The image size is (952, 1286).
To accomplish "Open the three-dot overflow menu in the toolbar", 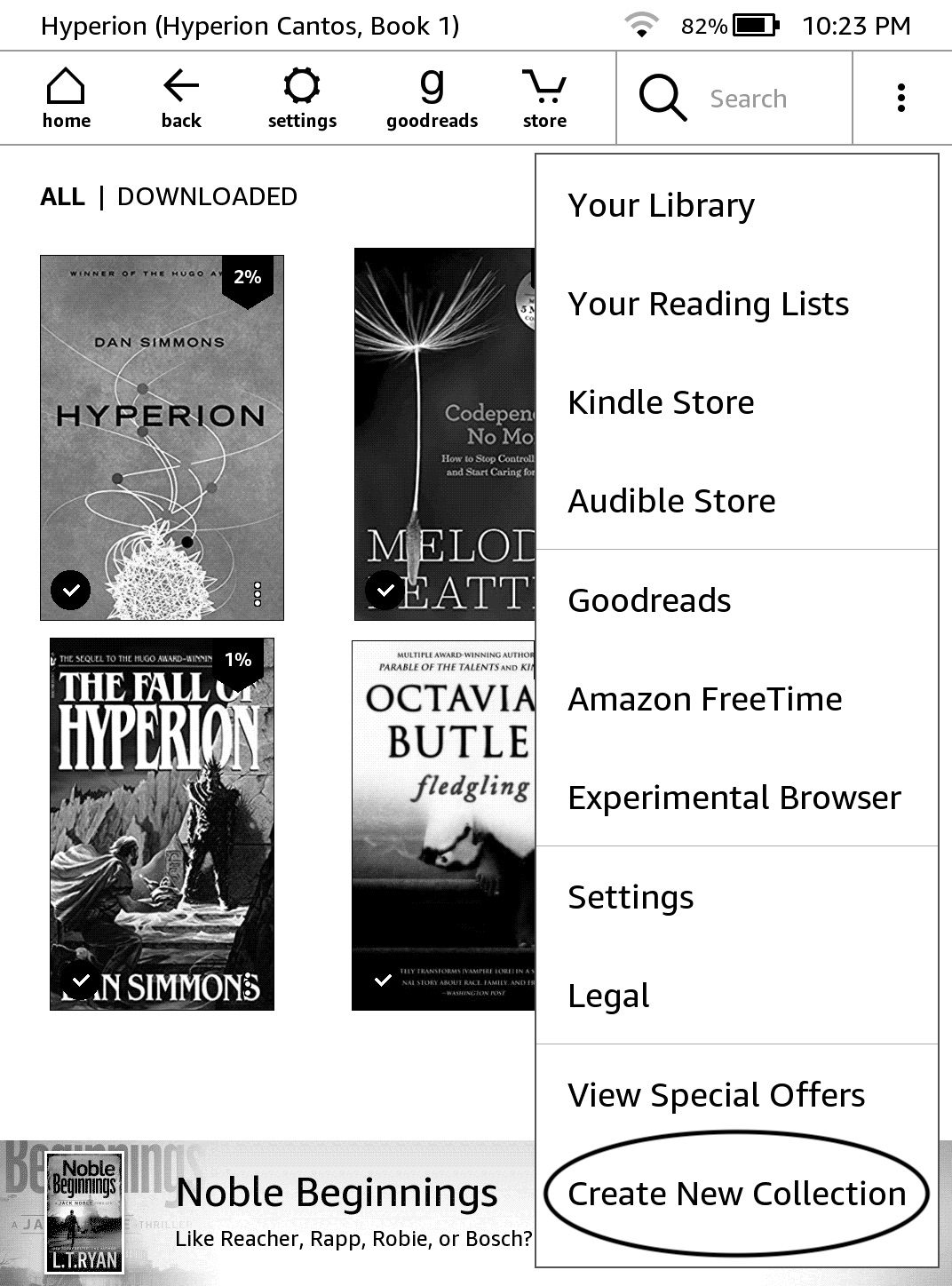I will click(901, 98).
